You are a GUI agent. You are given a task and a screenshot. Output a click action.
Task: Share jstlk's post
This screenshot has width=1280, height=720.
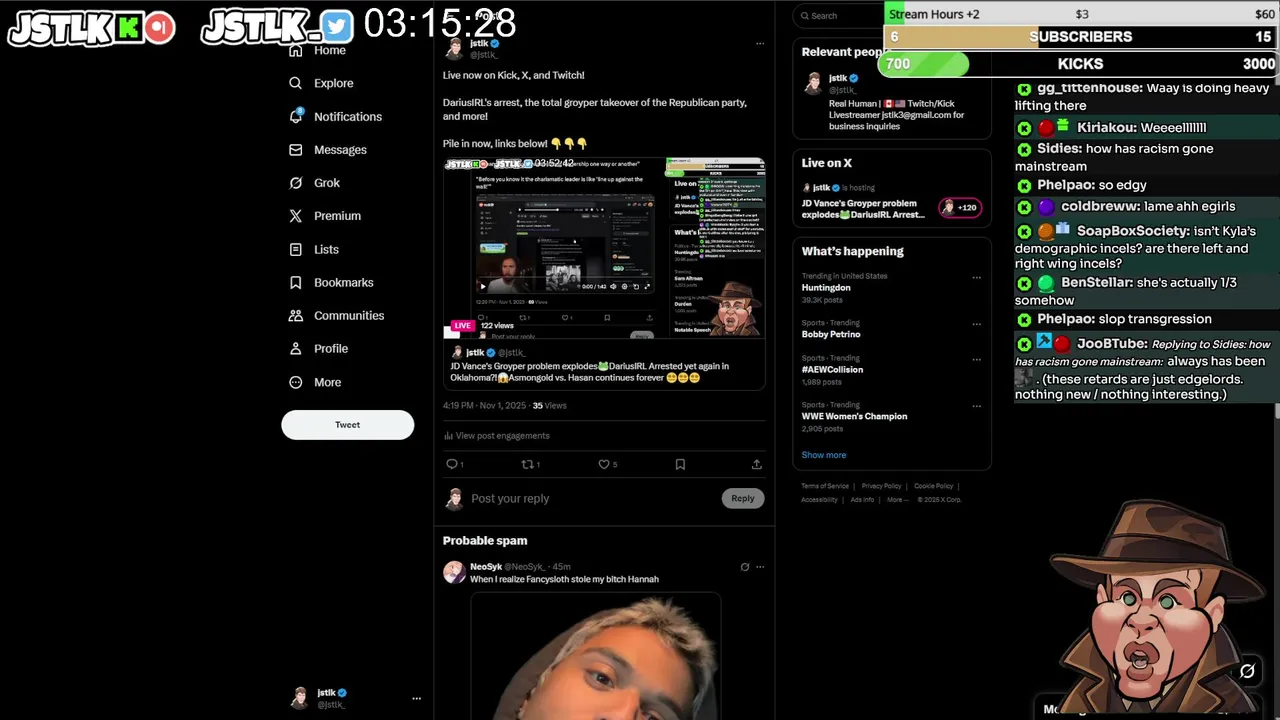(x=756, y=464)
